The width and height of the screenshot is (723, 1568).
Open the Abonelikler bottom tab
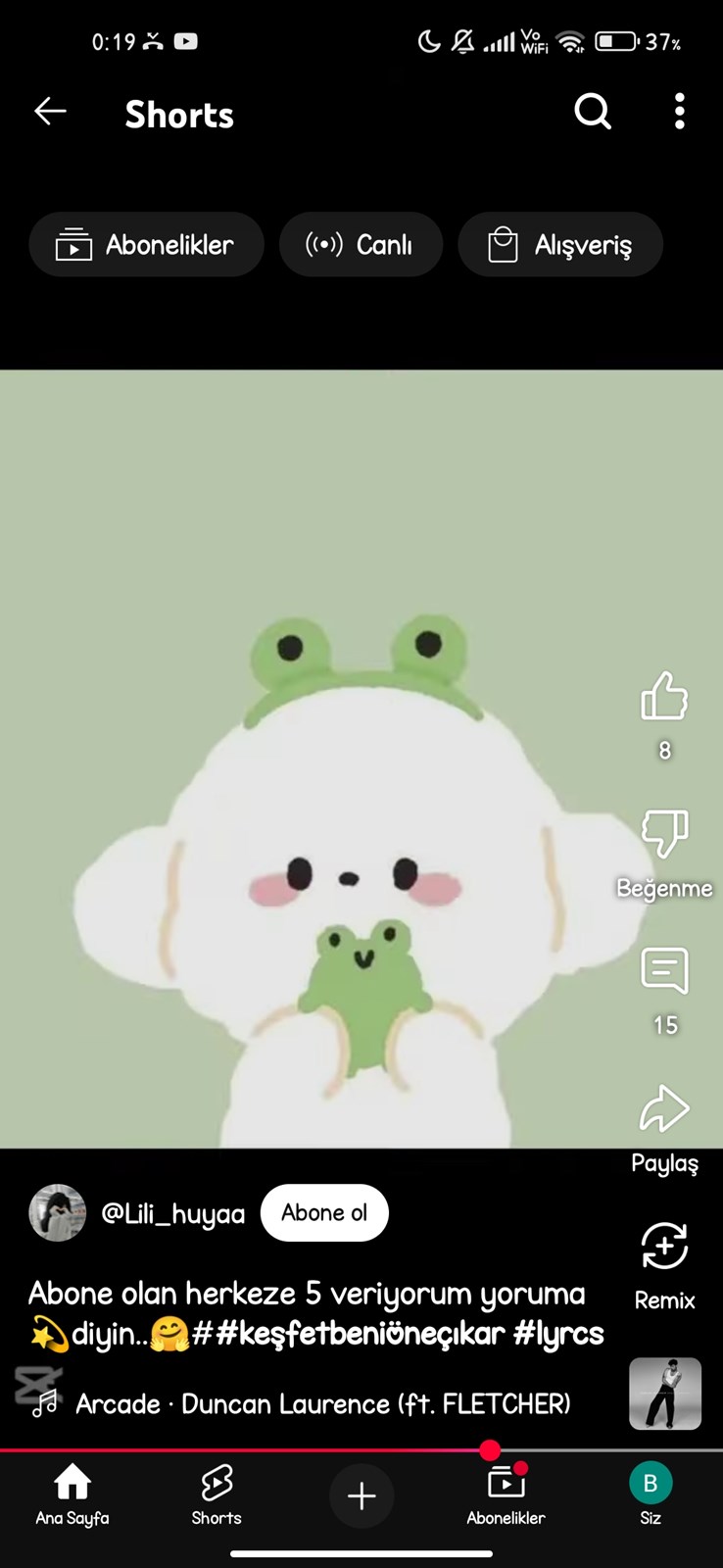click(x=506, y=1494)
